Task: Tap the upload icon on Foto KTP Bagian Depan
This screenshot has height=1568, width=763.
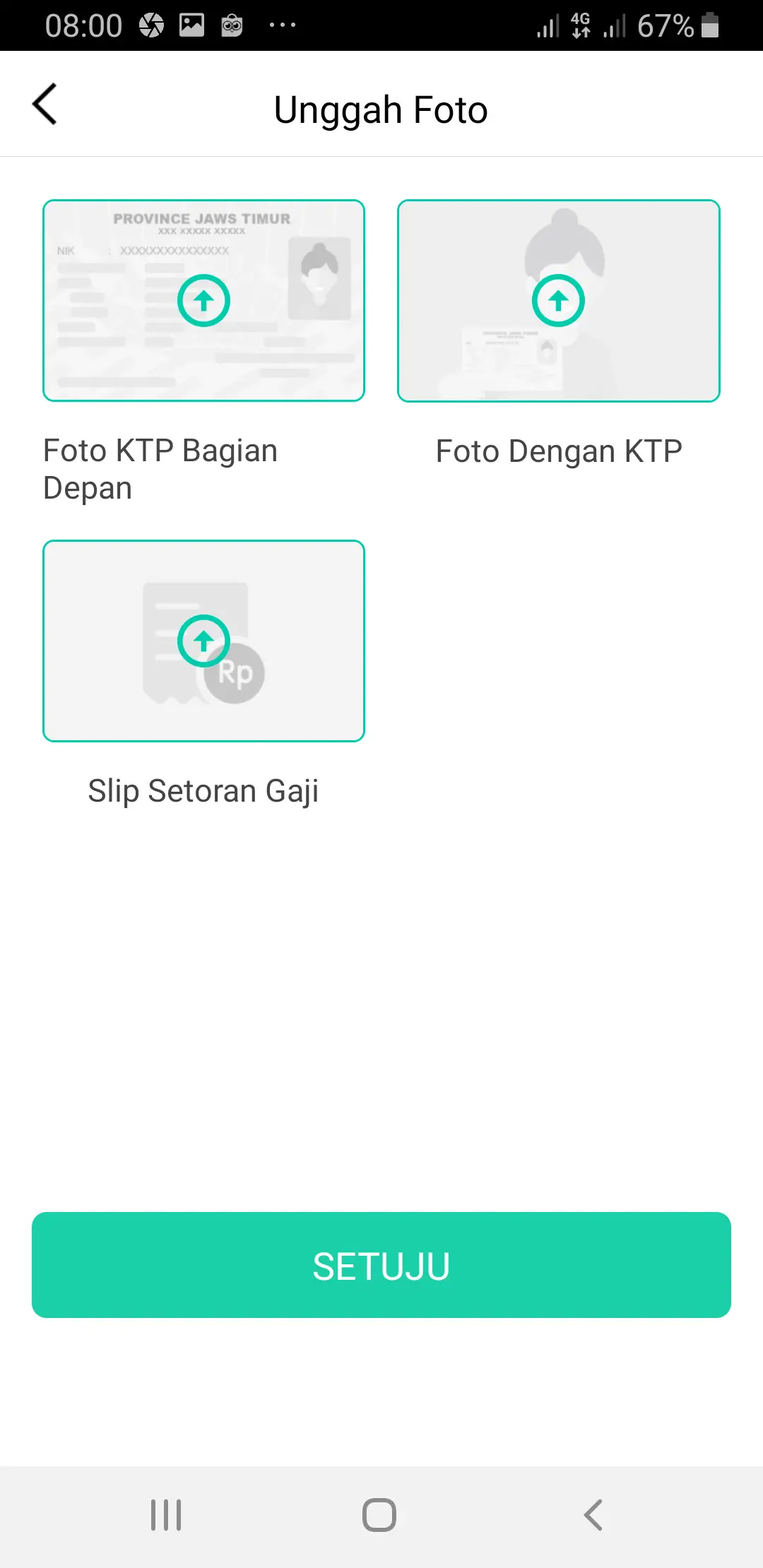Action: coord(203,299)
